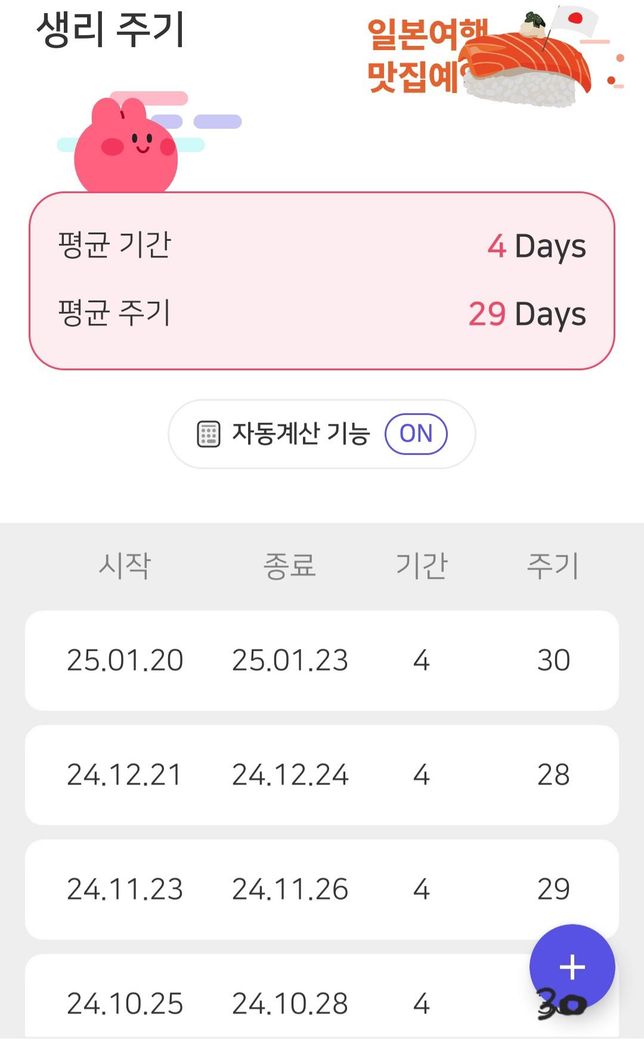Open the cycle record starting 24.12.21
Viewport: 644px width, 1040px height.
point(321,775)
